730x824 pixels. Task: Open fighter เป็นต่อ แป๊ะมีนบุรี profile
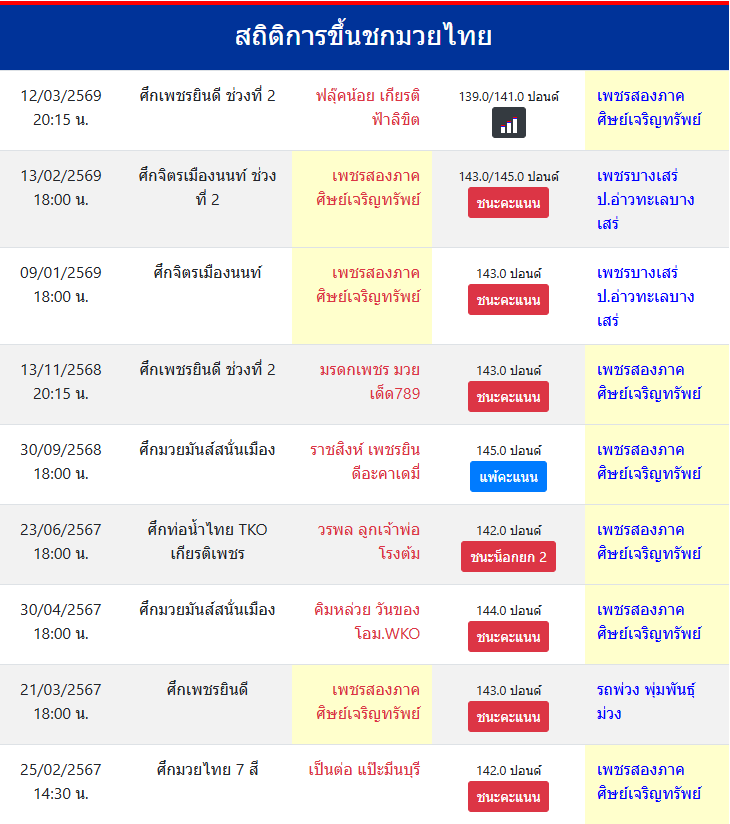point(364,770)
